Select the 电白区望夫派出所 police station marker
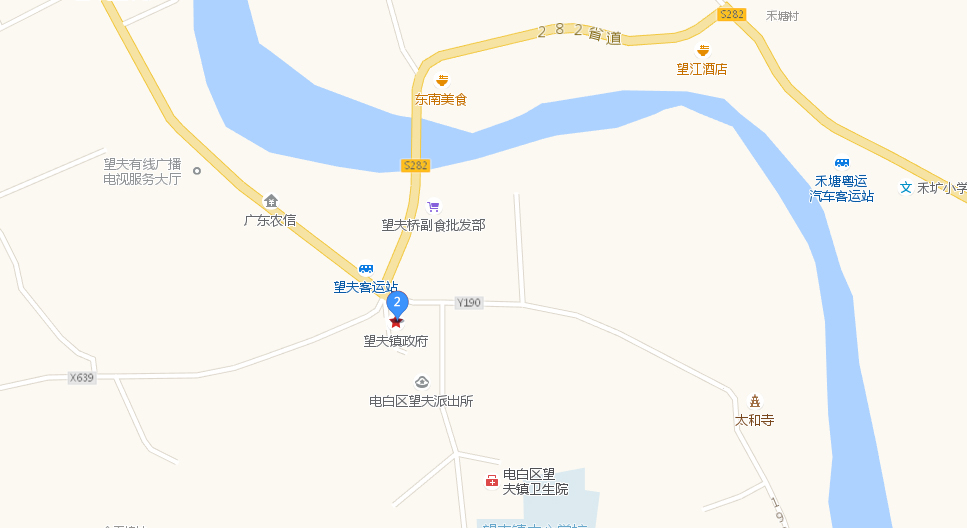The width and height of the screenshot is (967, 528). [x=421, y=382]
